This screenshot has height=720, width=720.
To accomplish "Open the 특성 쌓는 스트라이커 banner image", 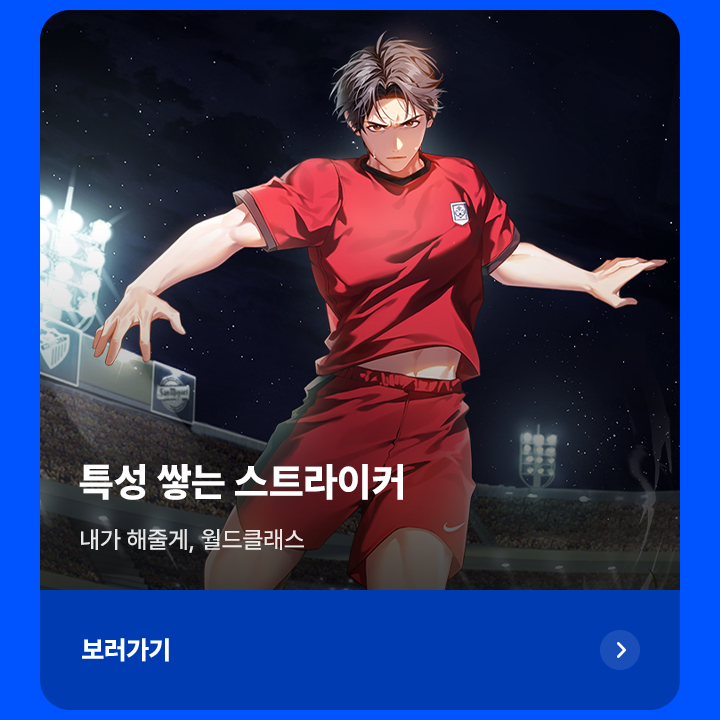I will pyautogui.click(x=360, y=300).
